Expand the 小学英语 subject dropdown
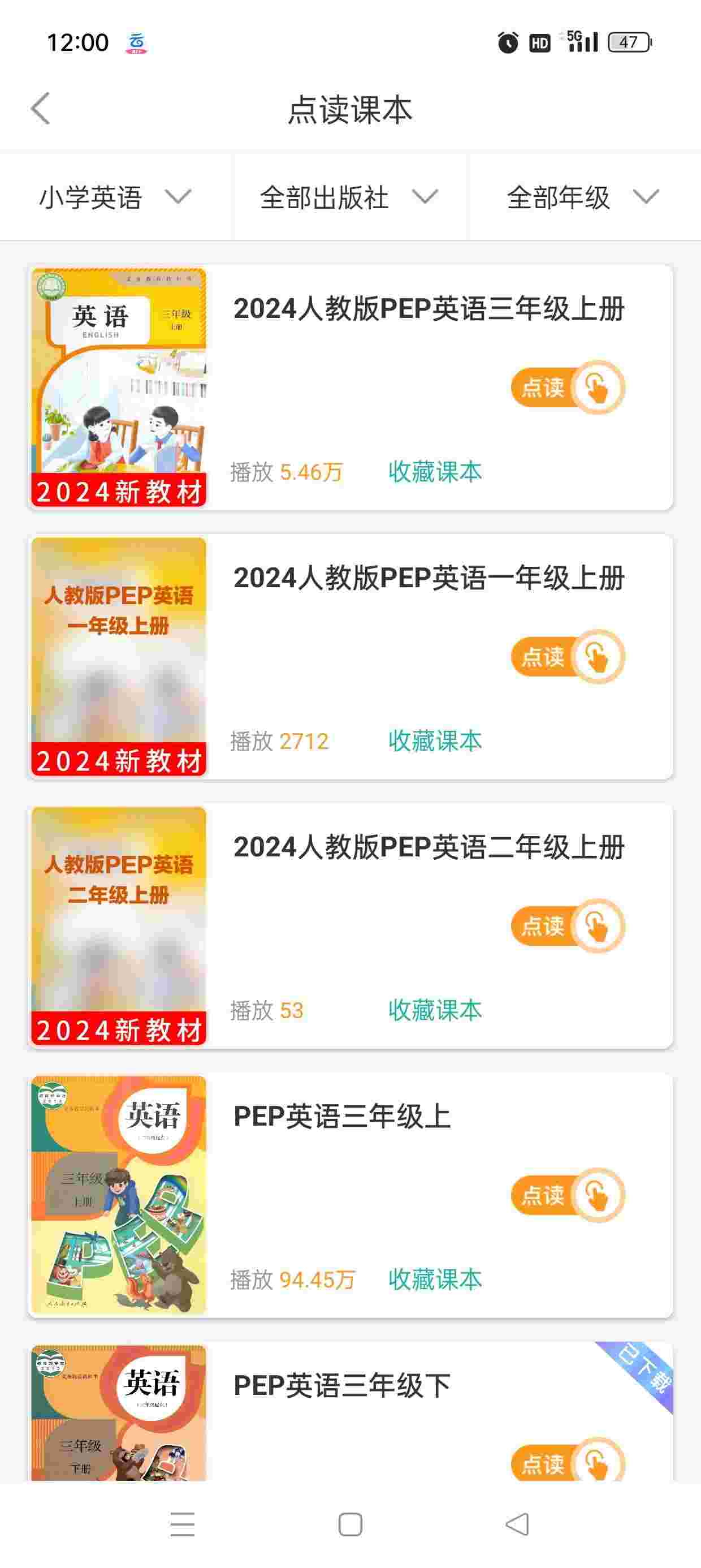This screenshot has width=701, height=1568. [x=116, y=197]
